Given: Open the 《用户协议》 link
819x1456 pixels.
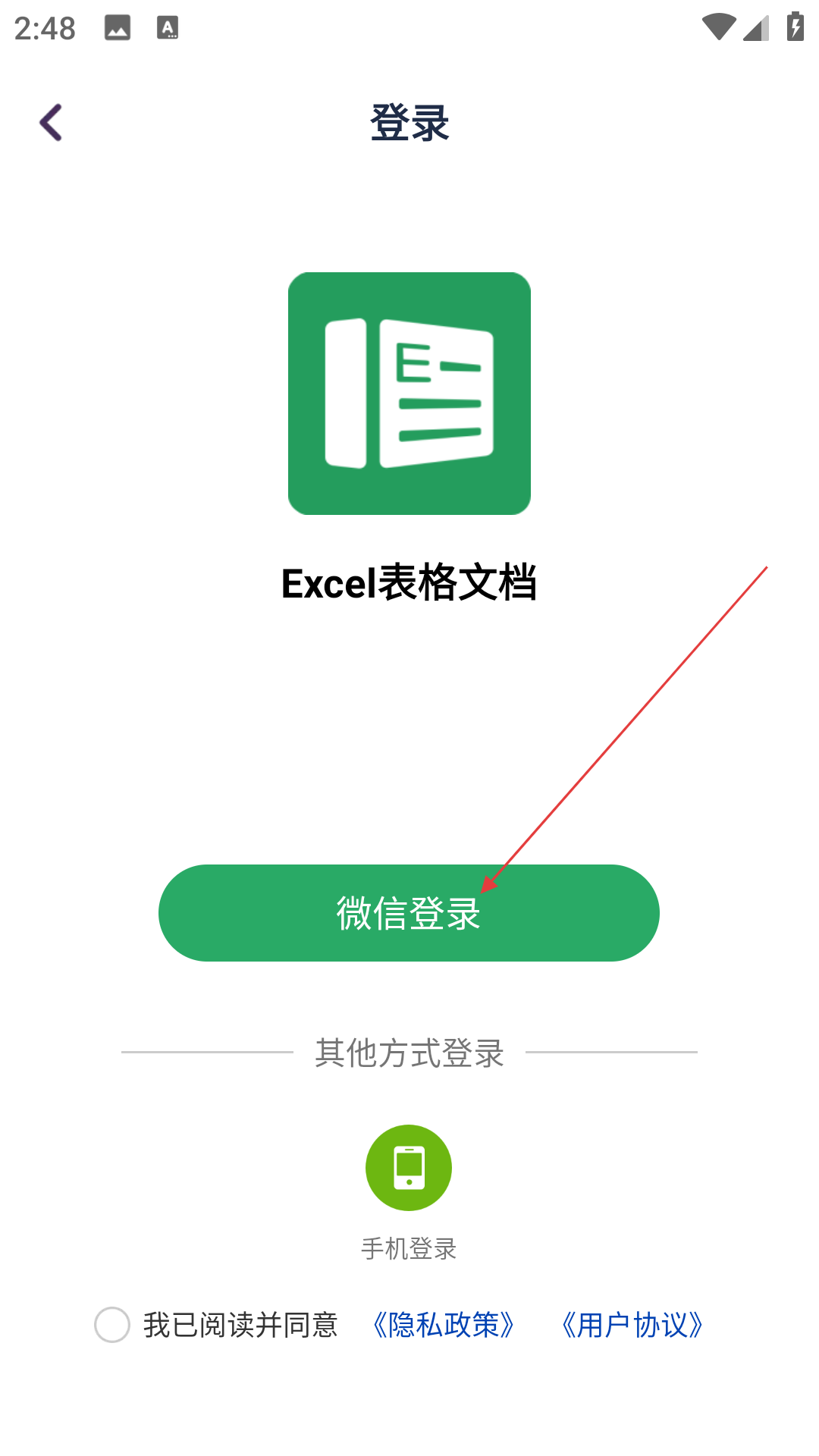Looking at the screenshot, I should (632, 1325).
